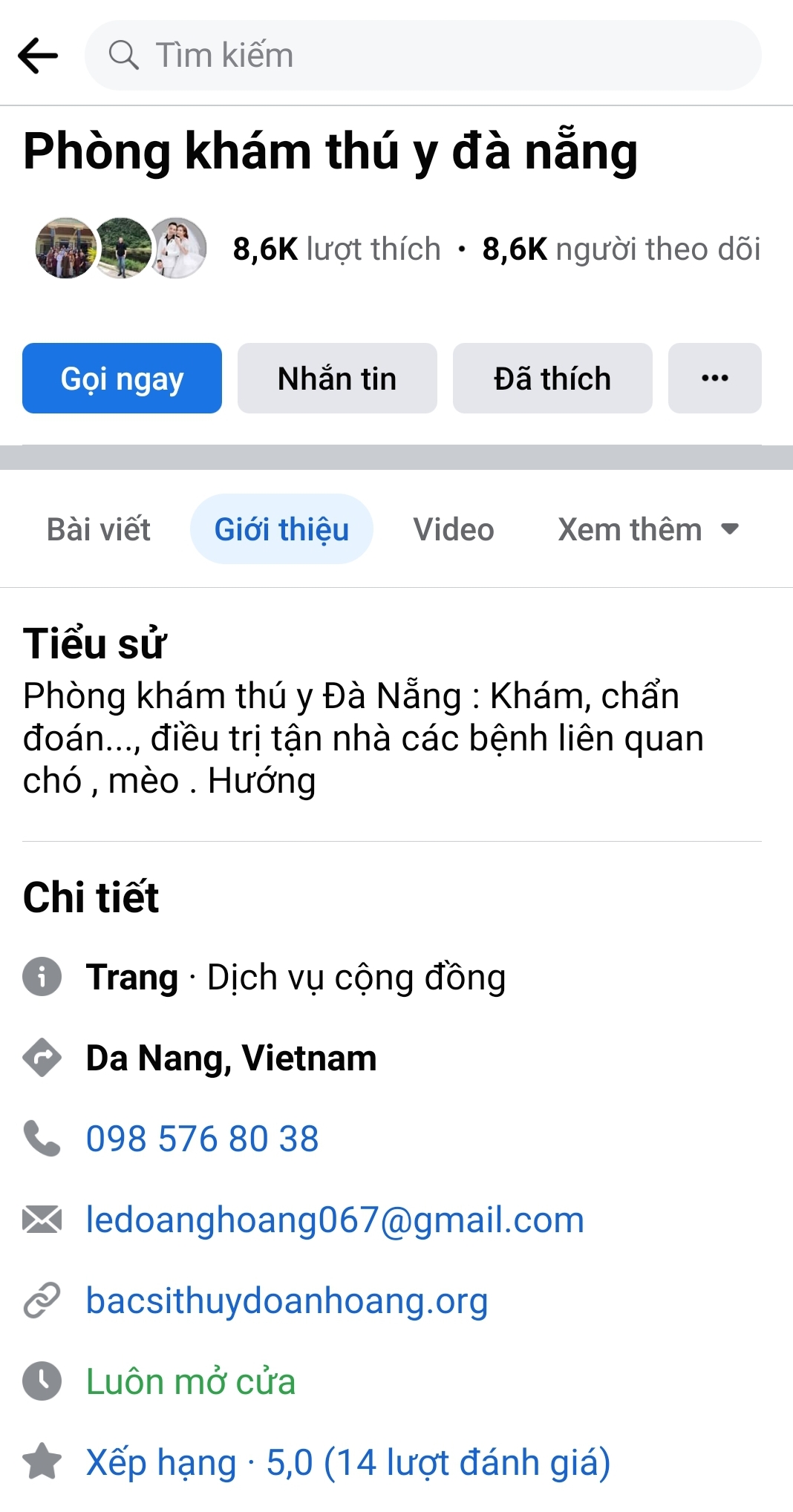Call phone number 098 576 80 38
Viewport: 793px width, 1512px height.
coord(202,1139)
